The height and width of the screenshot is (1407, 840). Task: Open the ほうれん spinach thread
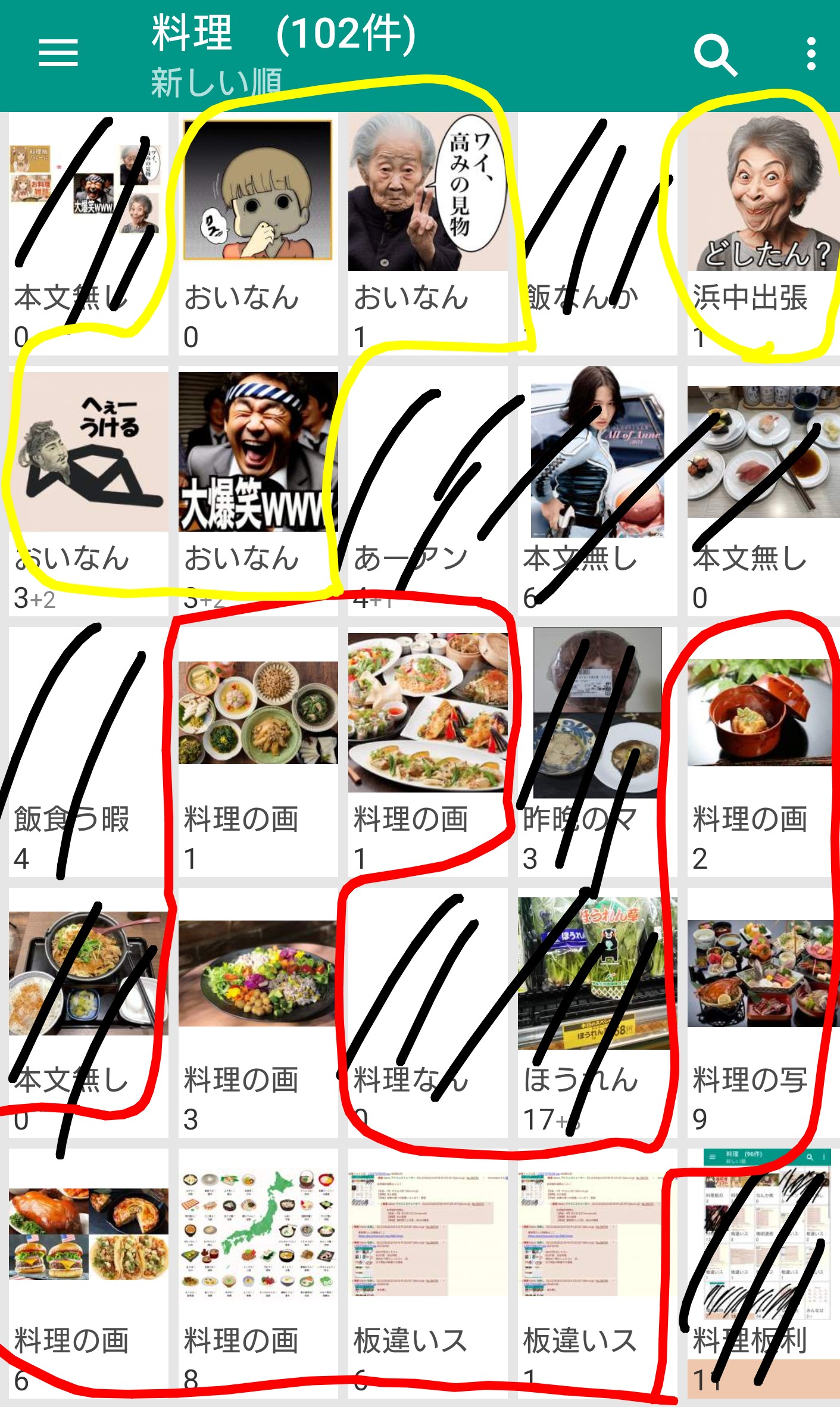(597, 1012)
